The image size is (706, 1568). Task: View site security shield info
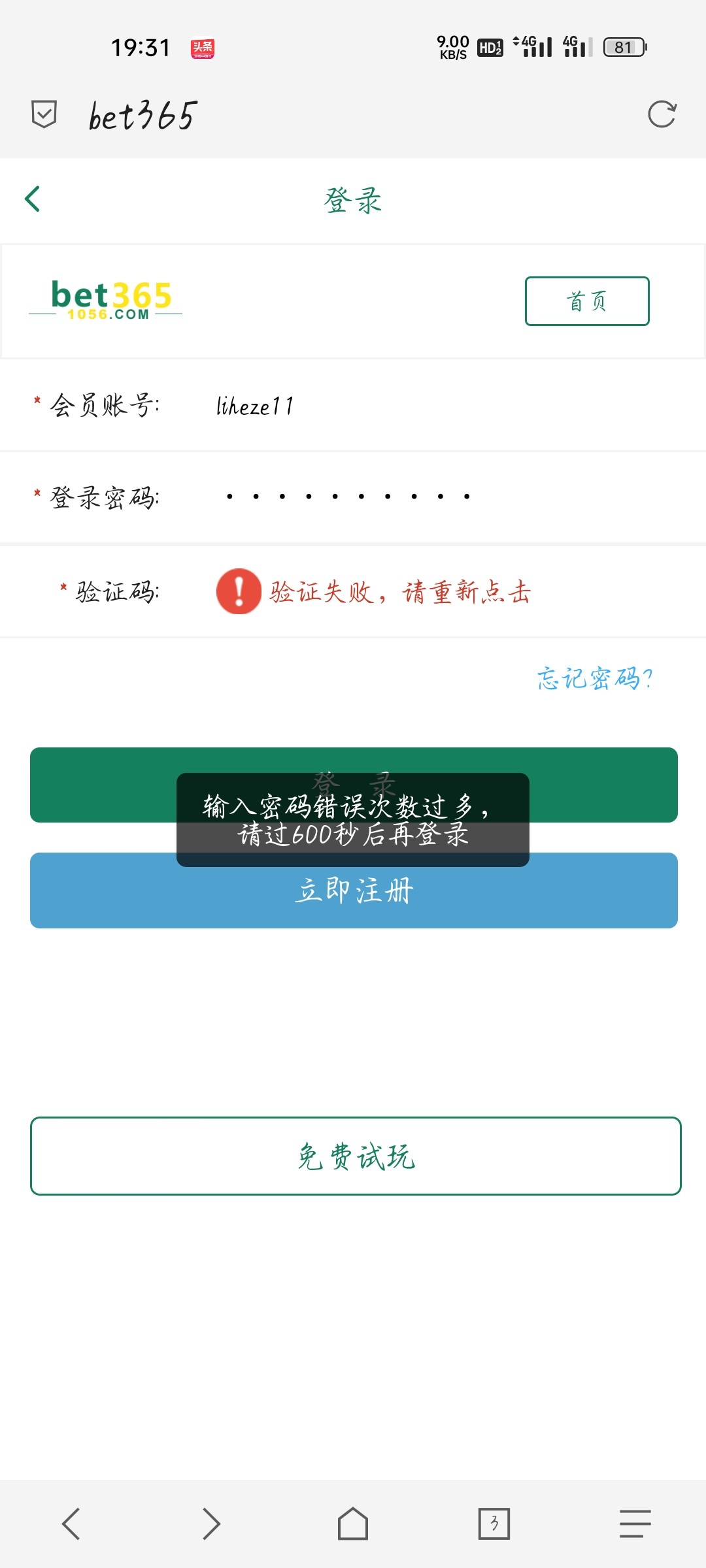[x=44, y=114]
